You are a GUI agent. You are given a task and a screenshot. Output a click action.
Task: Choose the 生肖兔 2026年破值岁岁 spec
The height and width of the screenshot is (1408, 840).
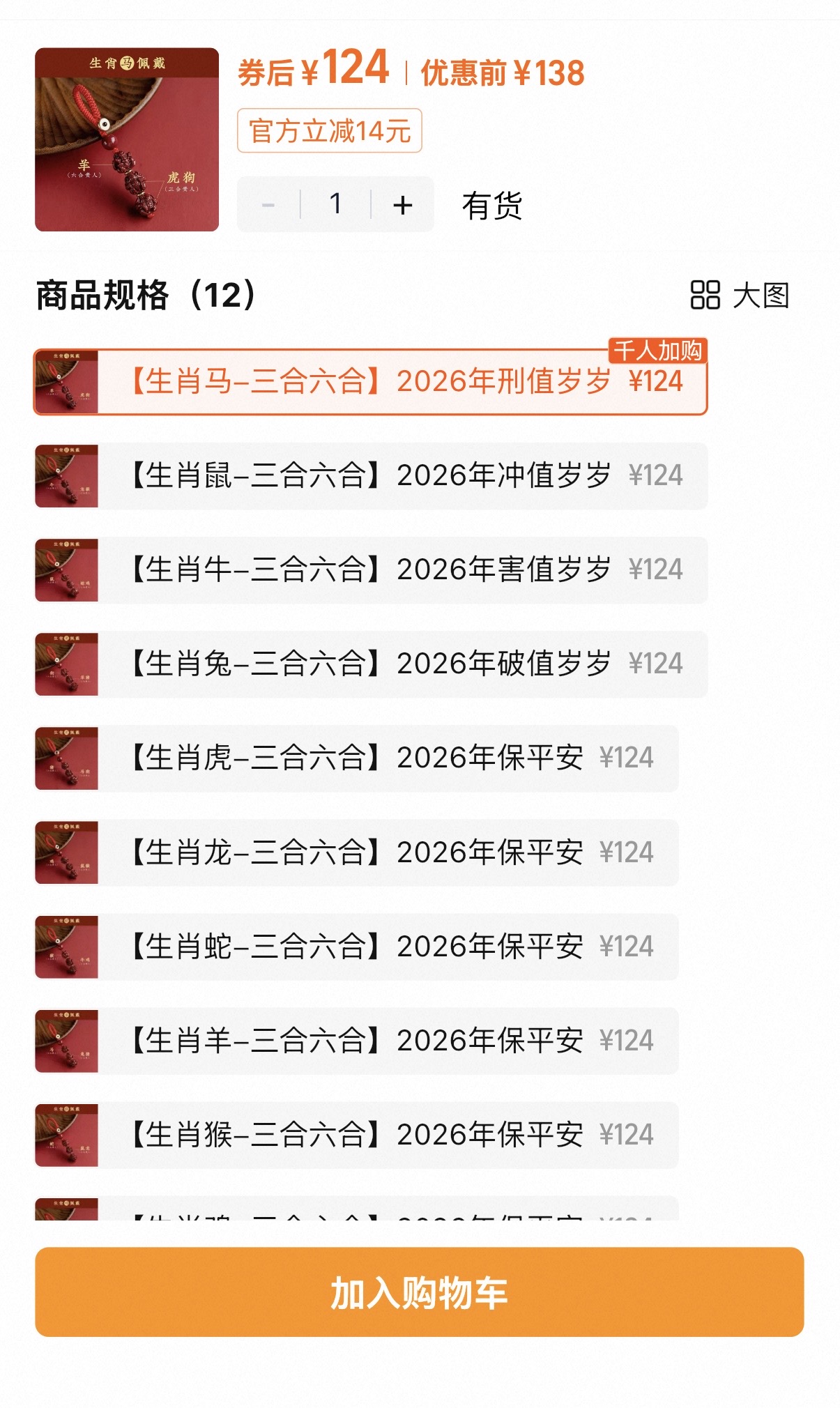(x=371, y=664)
